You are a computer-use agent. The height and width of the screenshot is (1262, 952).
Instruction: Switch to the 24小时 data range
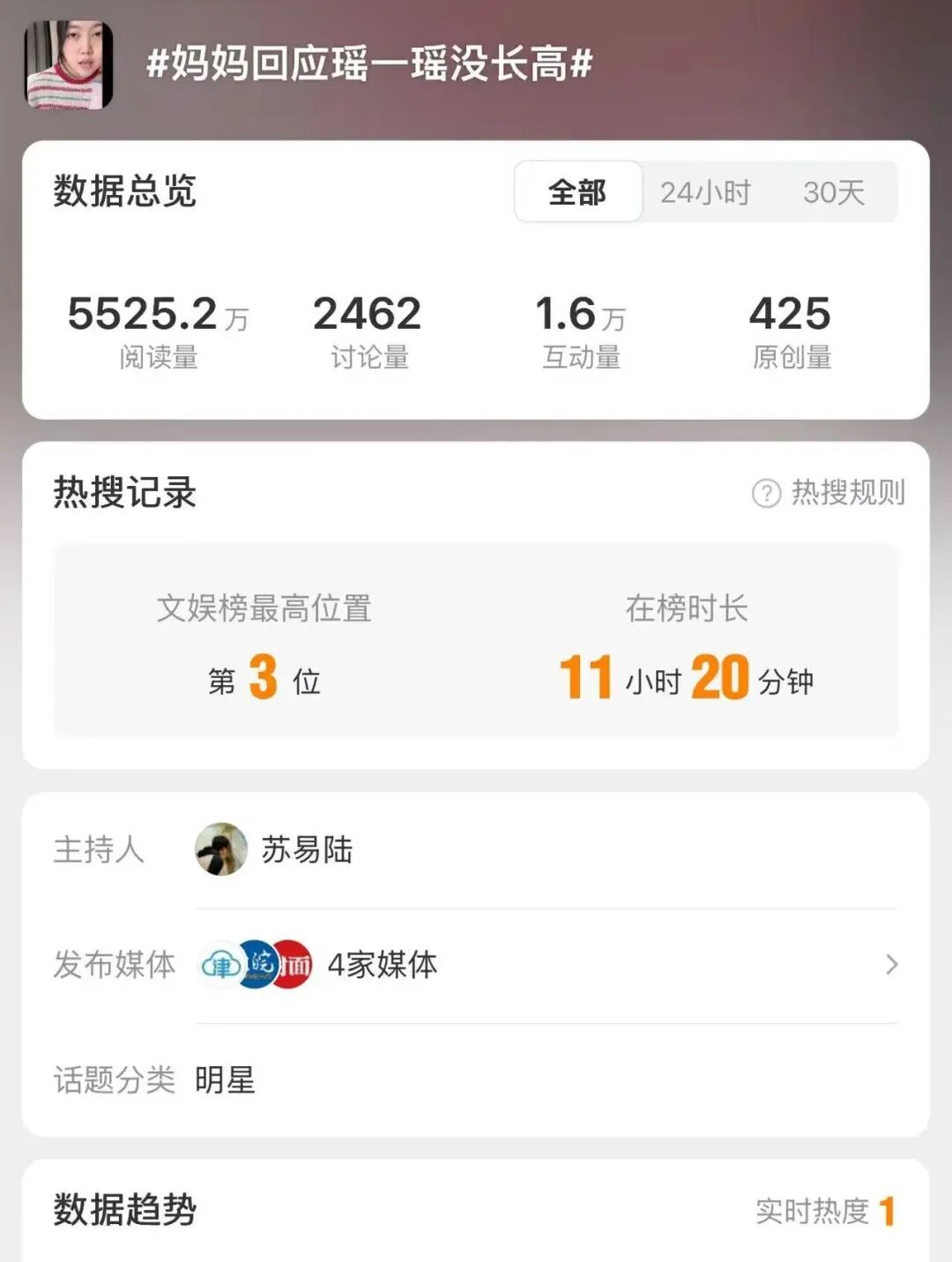[x=705, y=192]
